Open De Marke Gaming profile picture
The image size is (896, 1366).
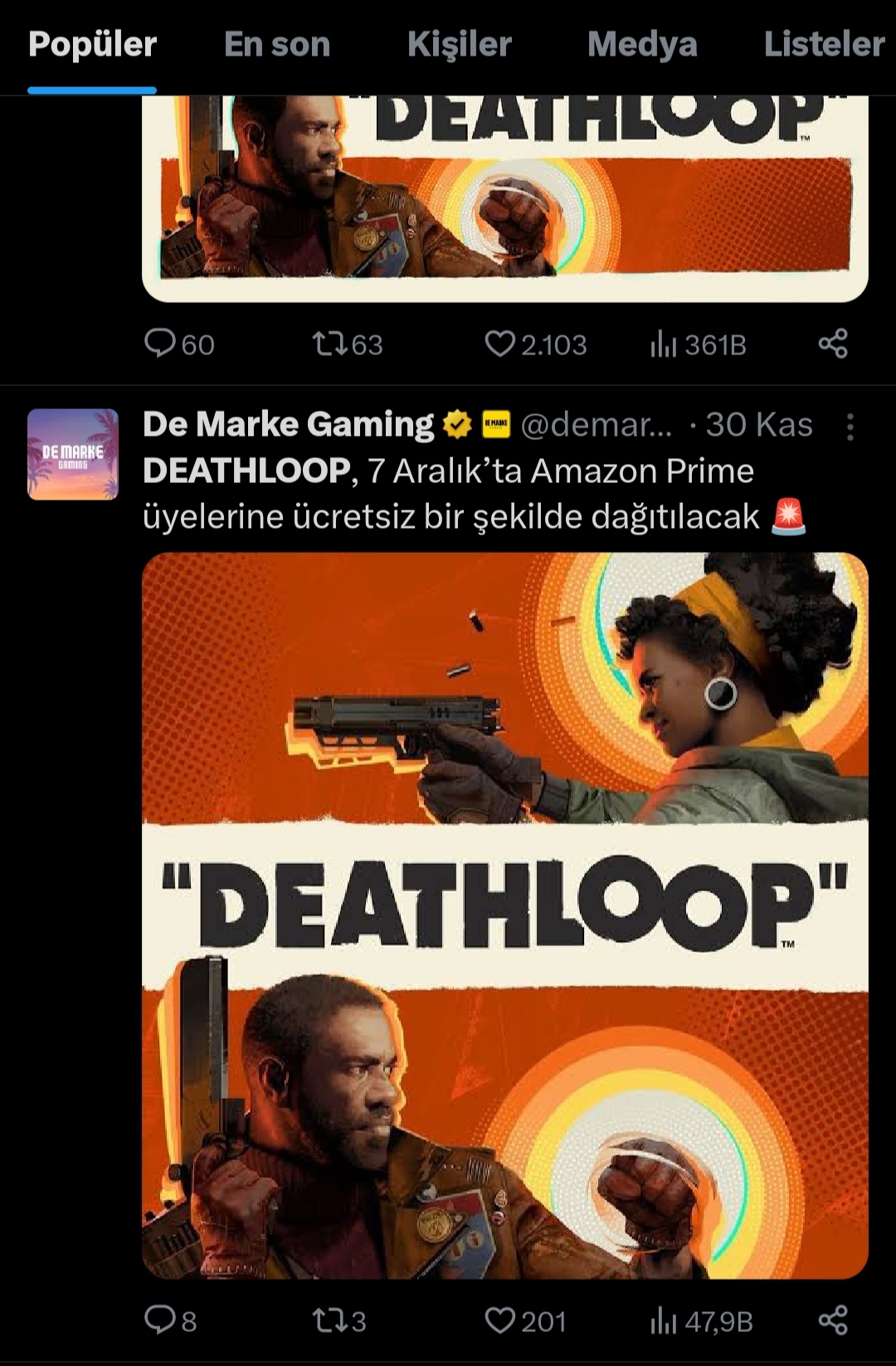click(73, 454)
